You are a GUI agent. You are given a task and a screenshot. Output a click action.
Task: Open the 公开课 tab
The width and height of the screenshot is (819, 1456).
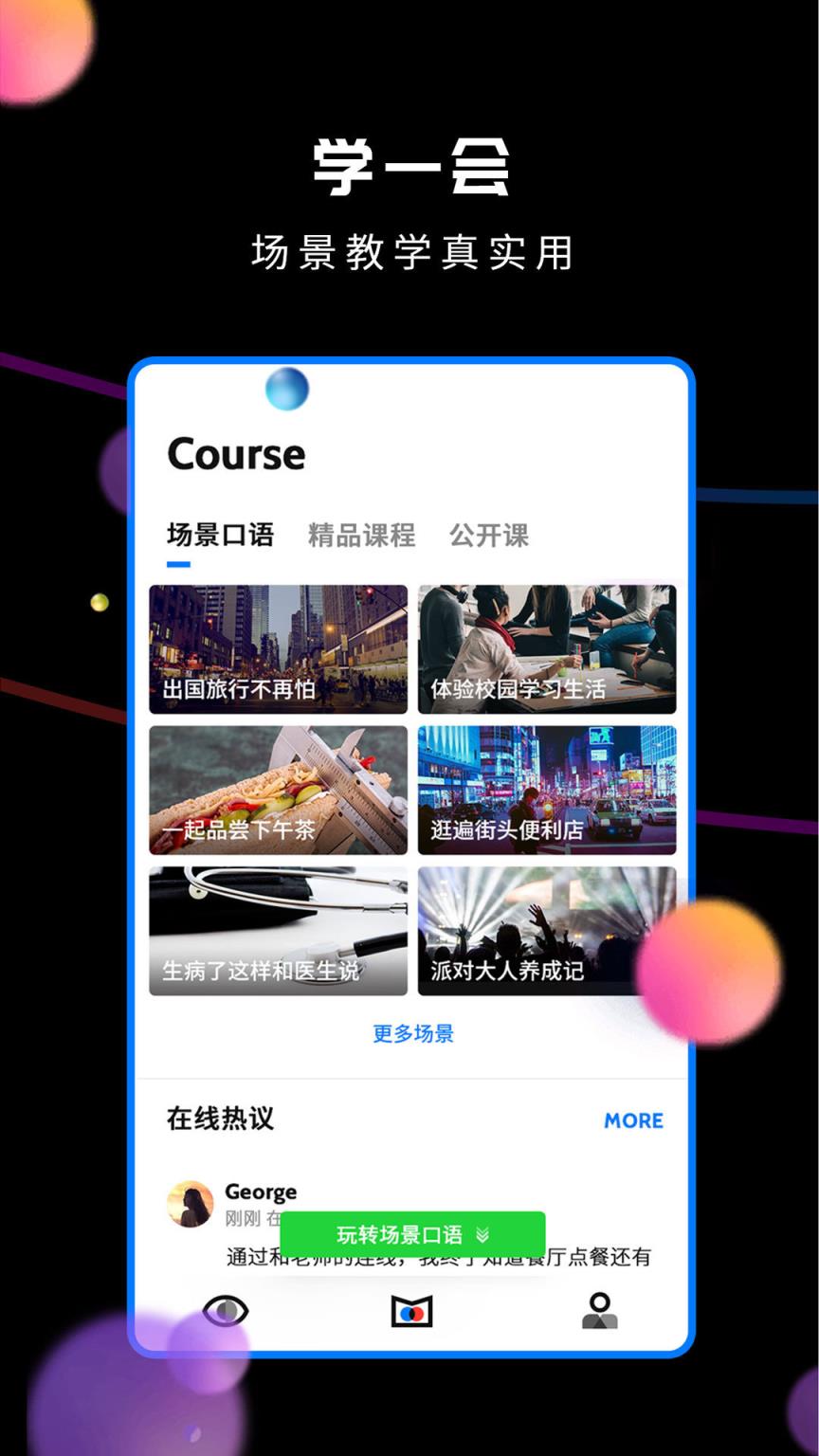click(x=489, y=536)
